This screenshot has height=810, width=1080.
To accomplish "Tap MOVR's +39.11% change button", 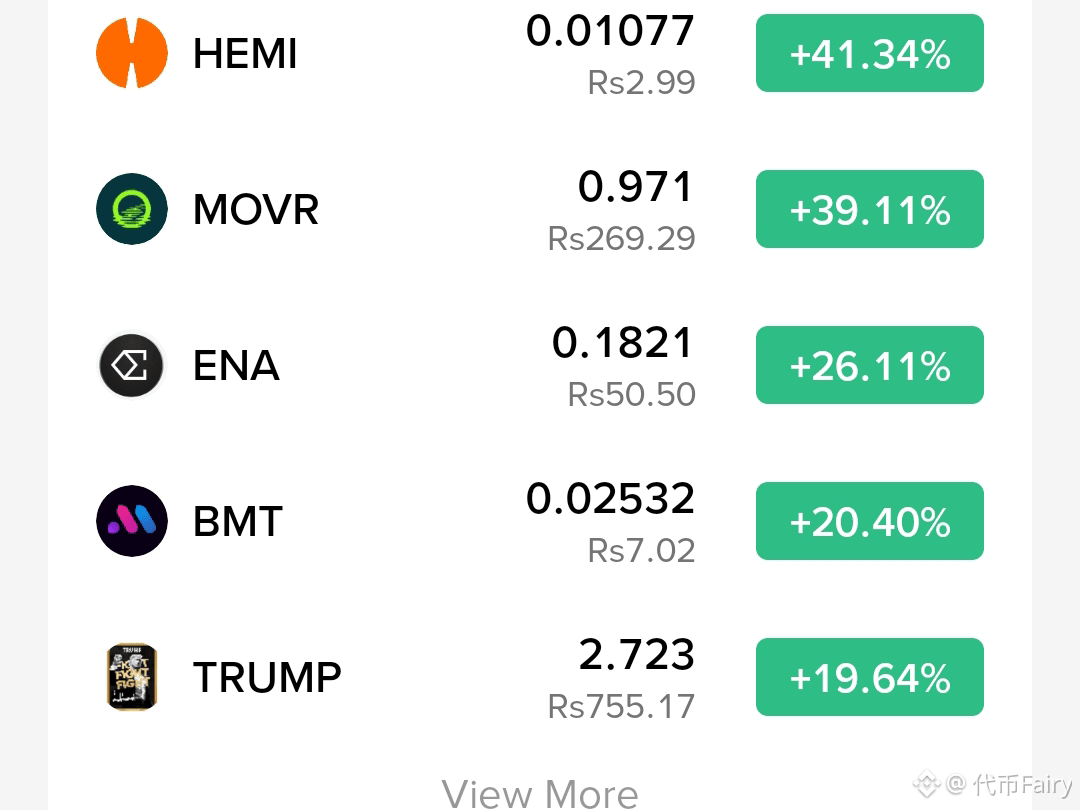I will point(869,209).
